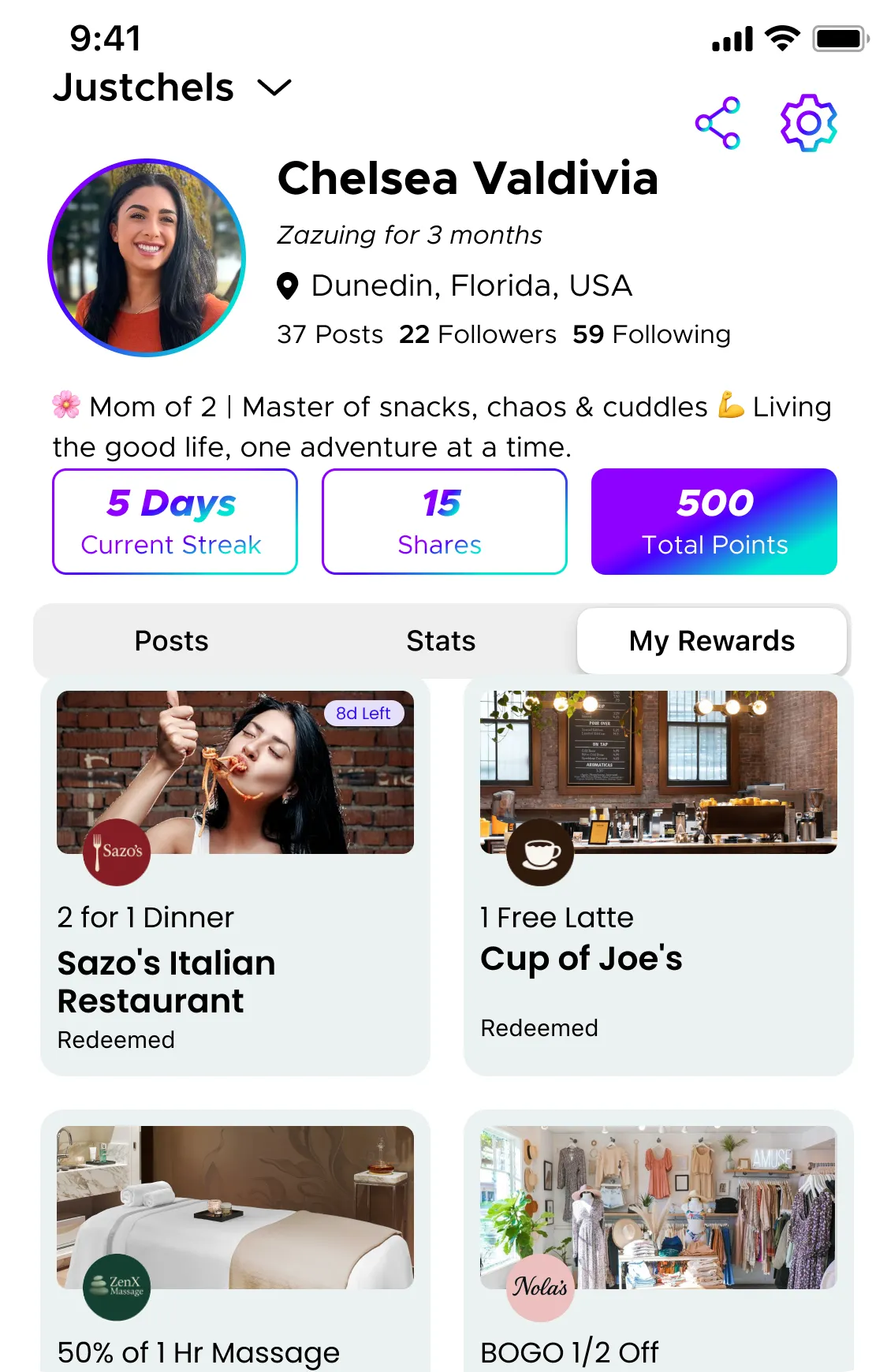Expand the Justchels account dropdown
The width and height of the screenshot is (887, 1372).
coord(274,88)
